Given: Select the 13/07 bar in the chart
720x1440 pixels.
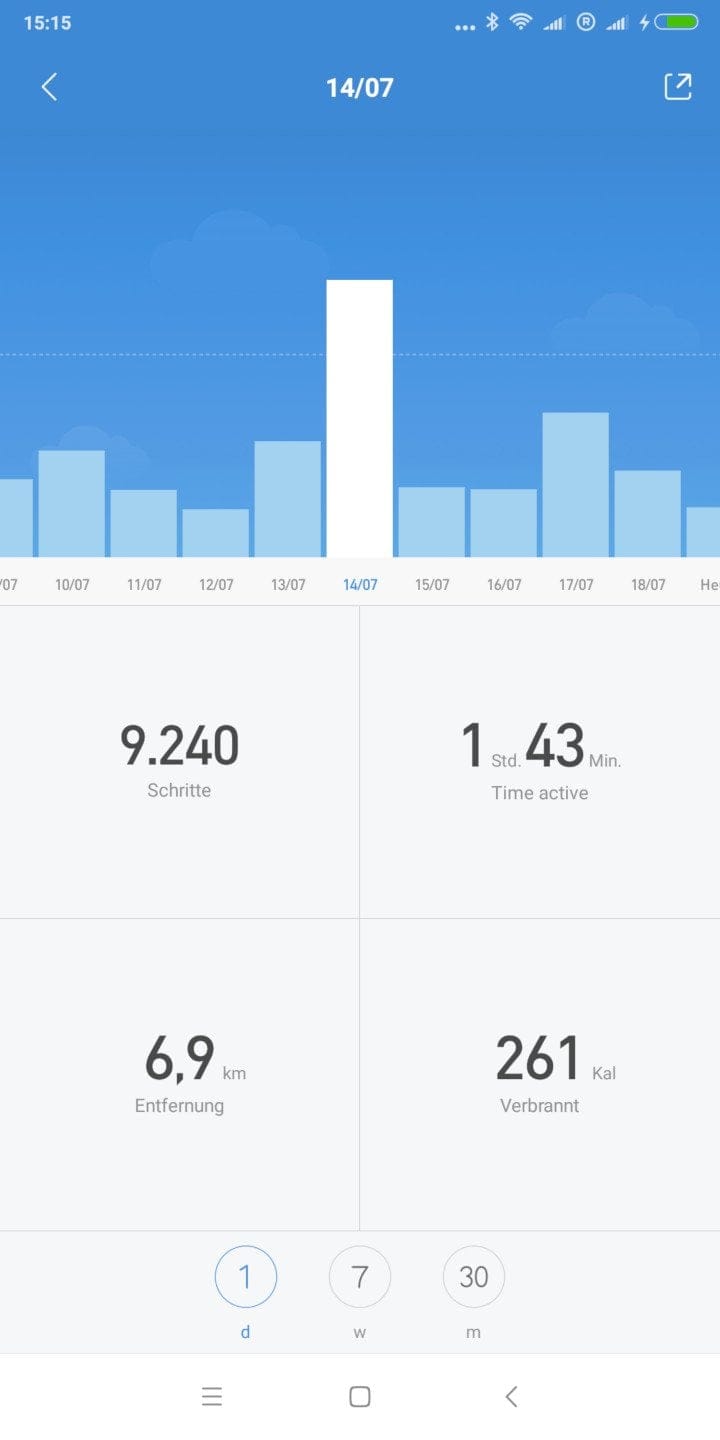Looking at the screenshot, I should click(288, 499).
